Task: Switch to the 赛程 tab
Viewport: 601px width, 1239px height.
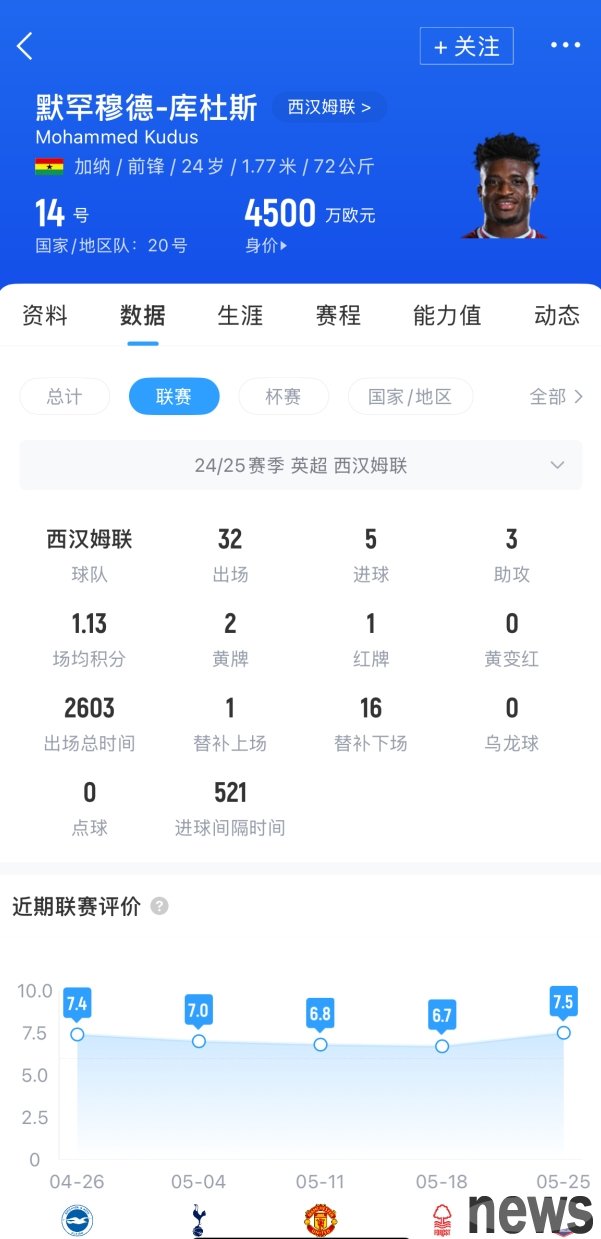Action: 338,316
